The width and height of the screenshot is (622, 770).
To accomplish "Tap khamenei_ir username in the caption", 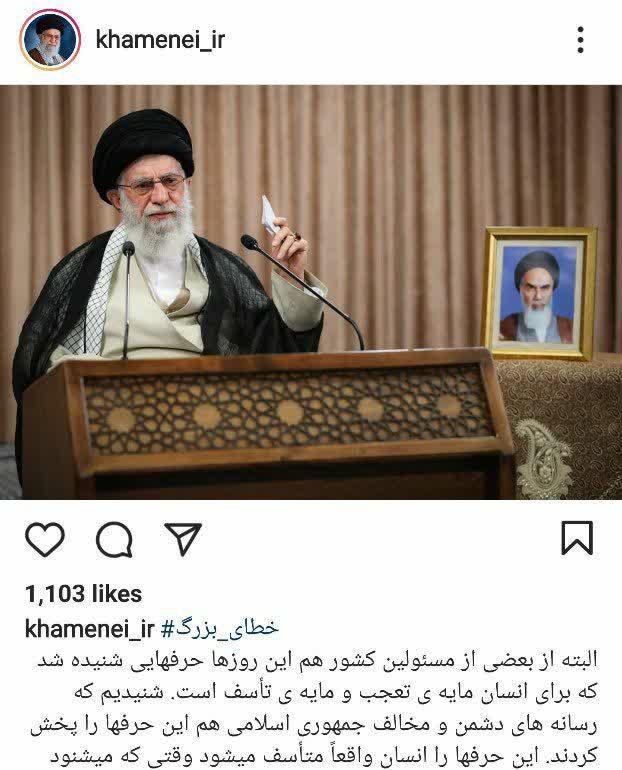I will [89, 628].
